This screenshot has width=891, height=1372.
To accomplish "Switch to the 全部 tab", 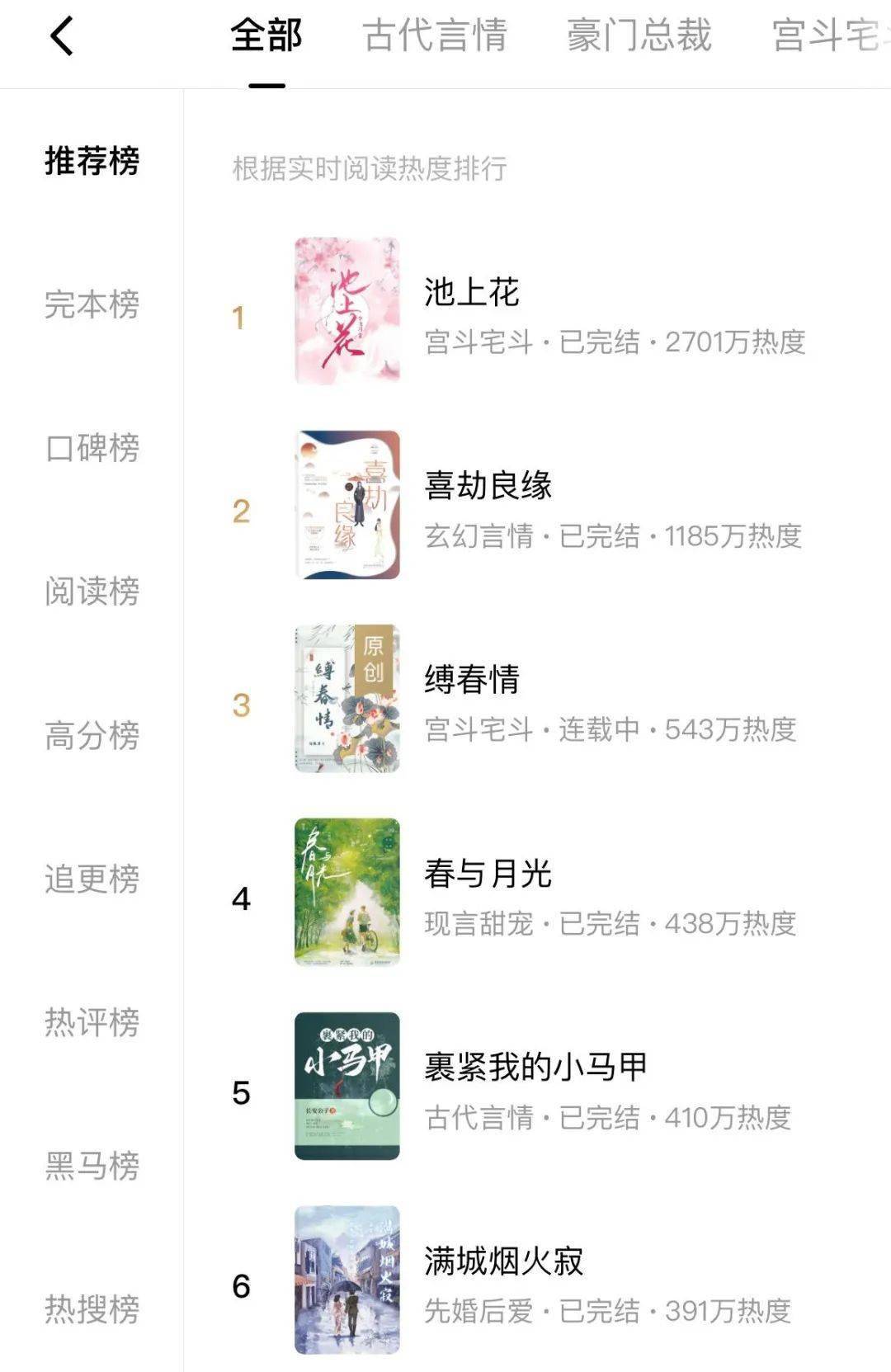I will tap(266, 35).
